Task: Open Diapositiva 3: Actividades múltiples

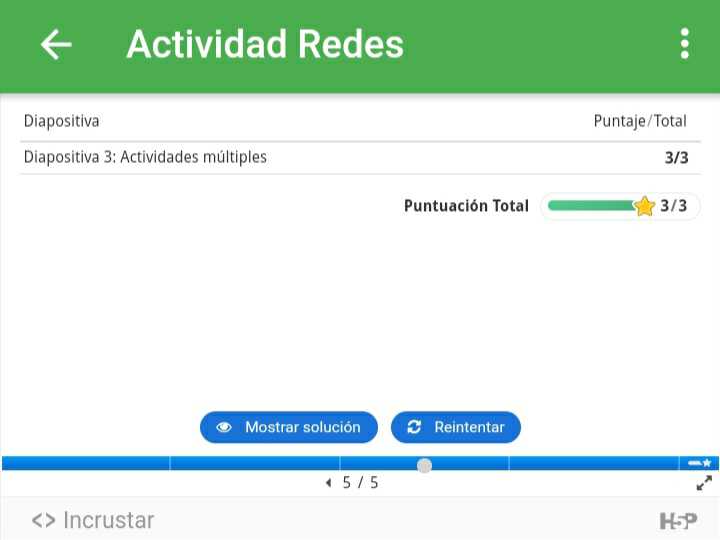Action: (x=145, y=157)
